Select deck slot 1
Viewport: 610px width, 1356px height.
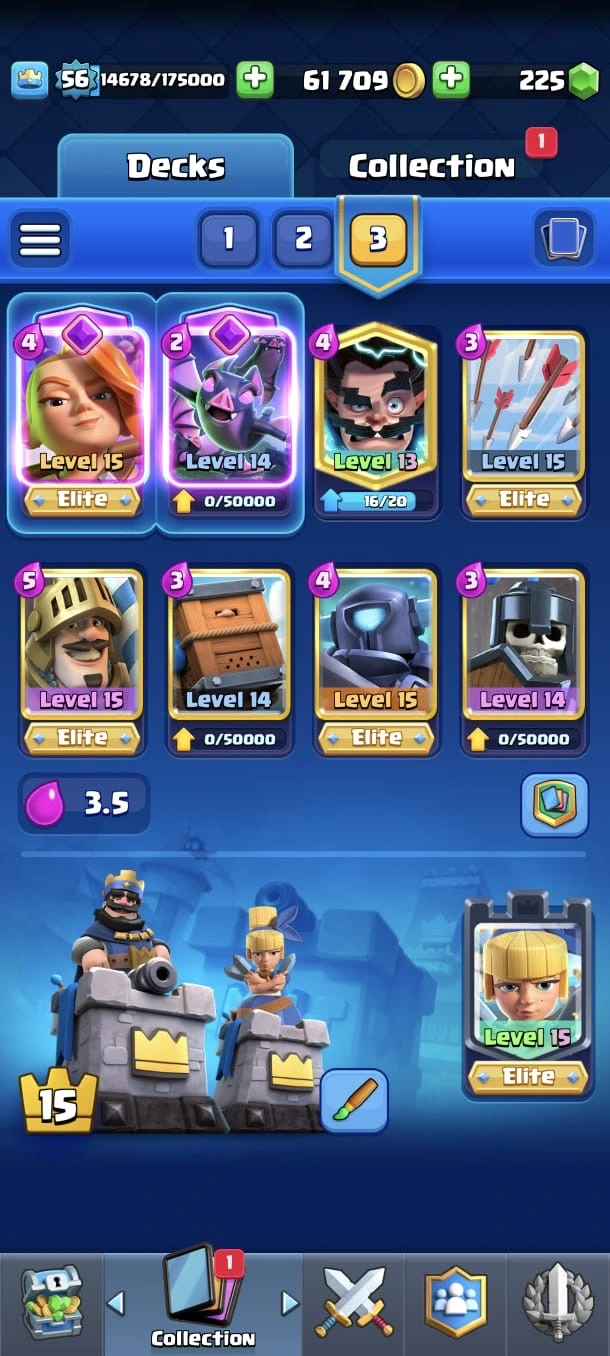228,238
